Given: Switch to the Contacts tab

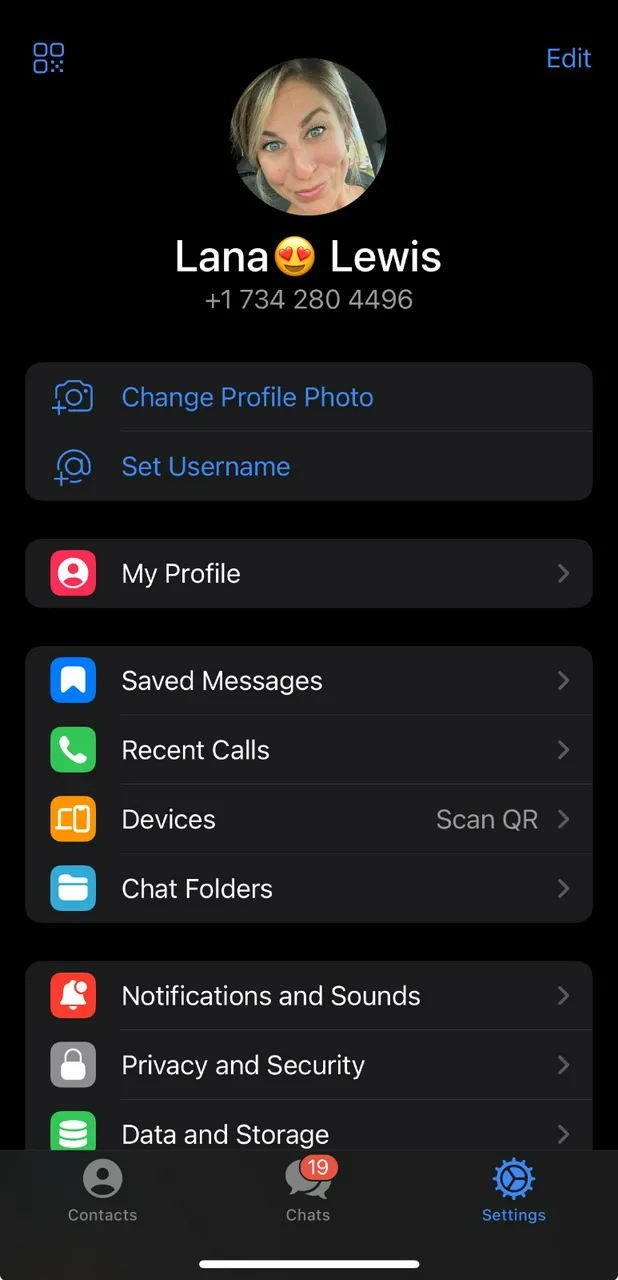Looking at the screenshot, I should point(102,1192).
